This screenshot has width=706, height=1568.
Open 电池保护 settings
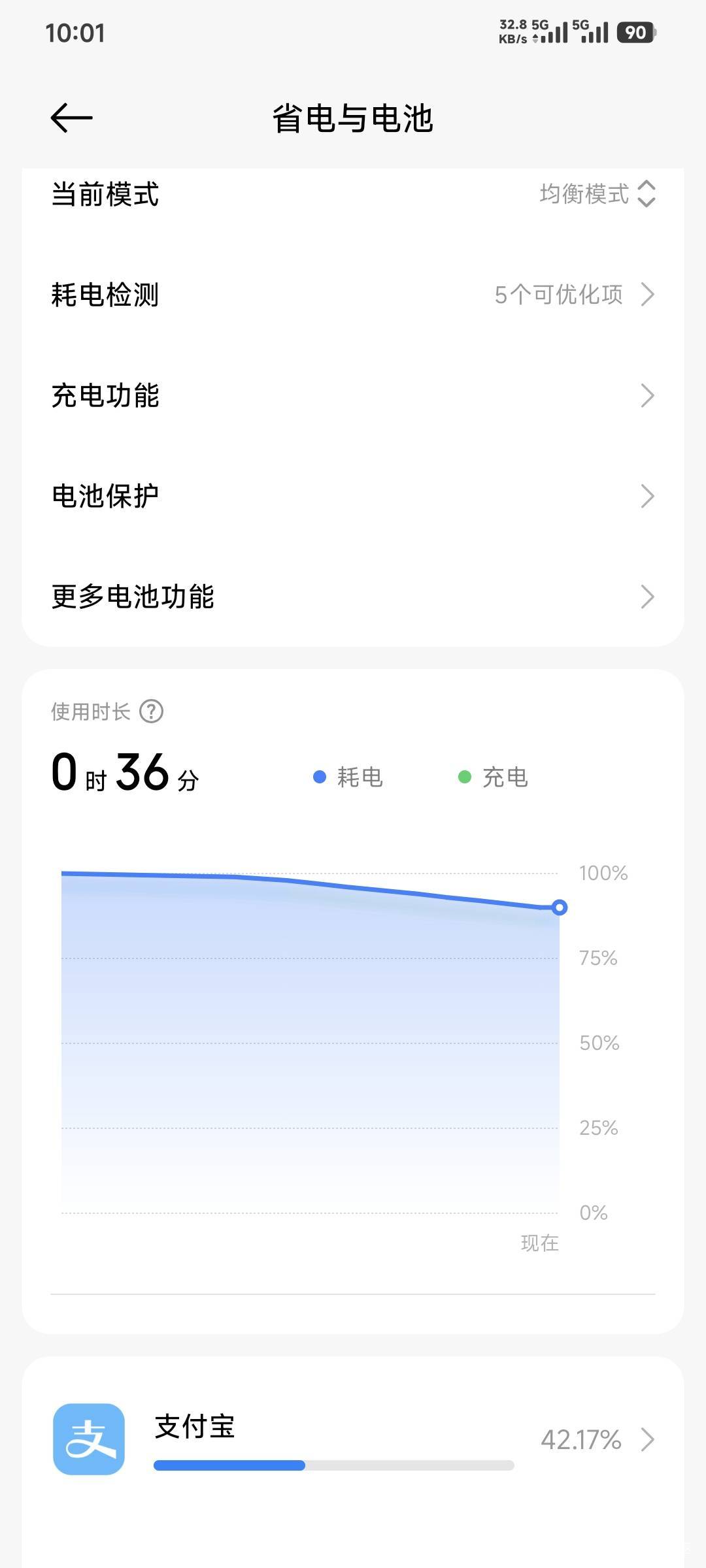click(x=353, y=496)
